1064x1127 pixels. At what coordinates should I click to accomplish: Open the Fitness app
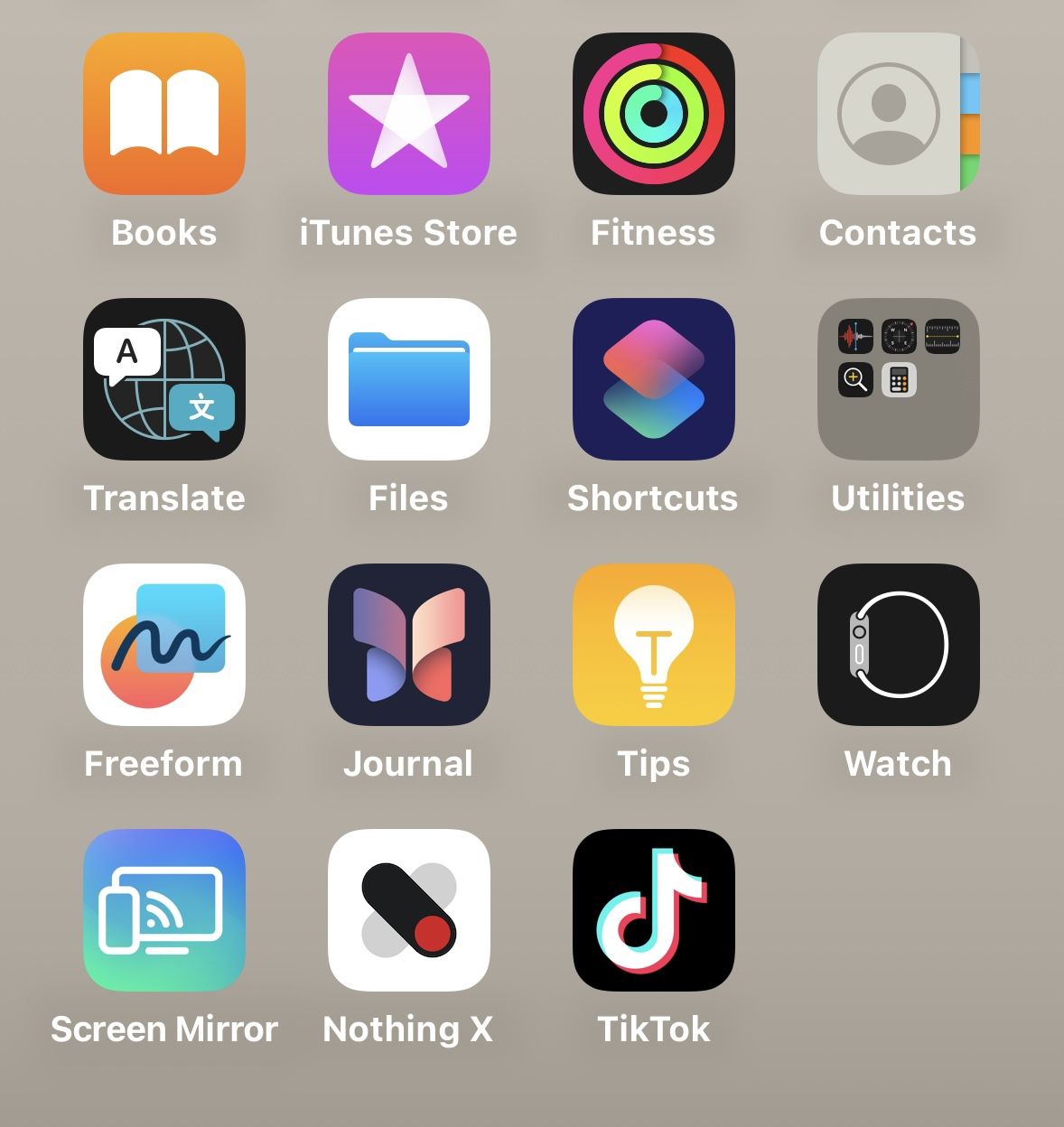653,112
